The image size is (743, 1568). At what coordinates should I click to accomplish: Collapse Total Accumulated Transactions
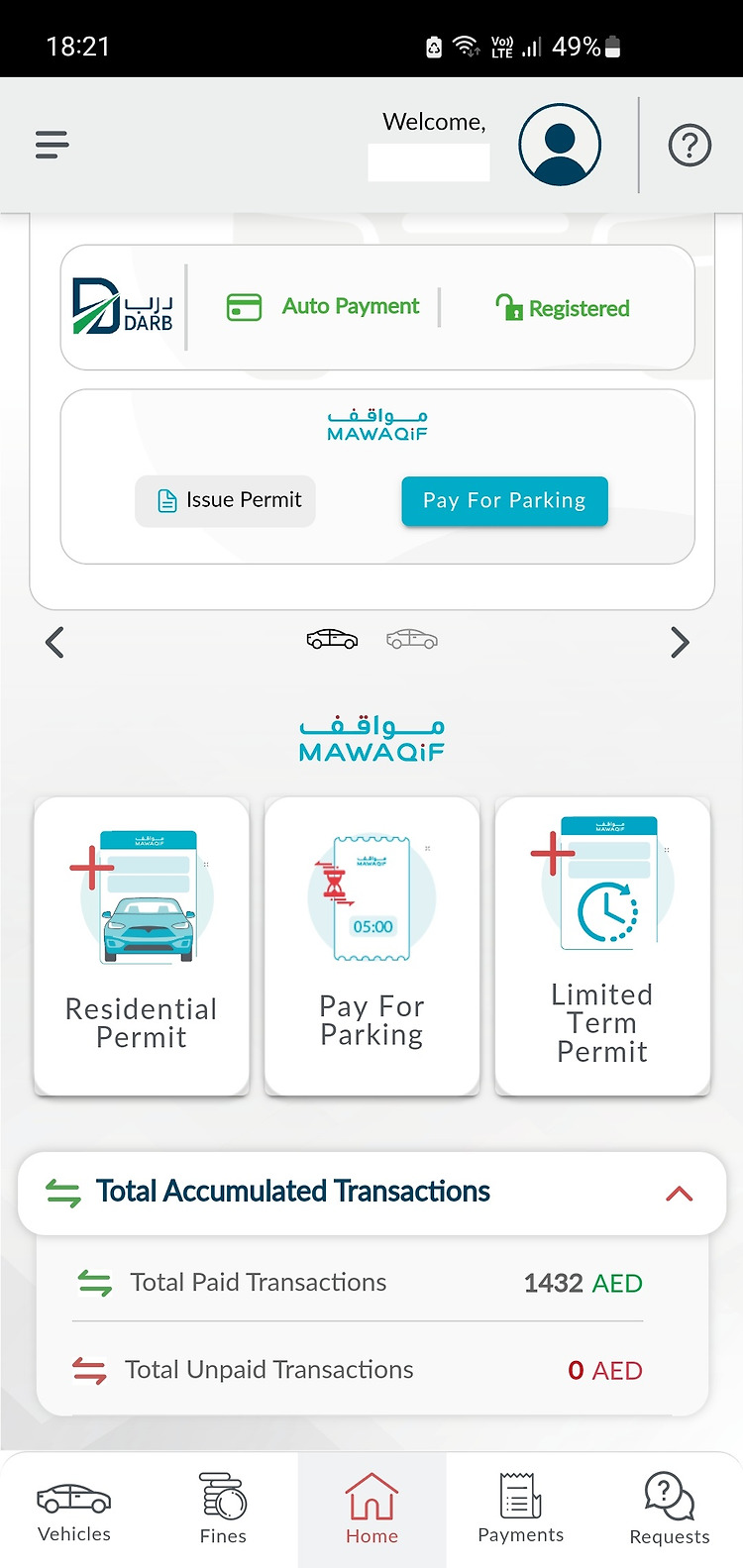(x=680, y=1194)
